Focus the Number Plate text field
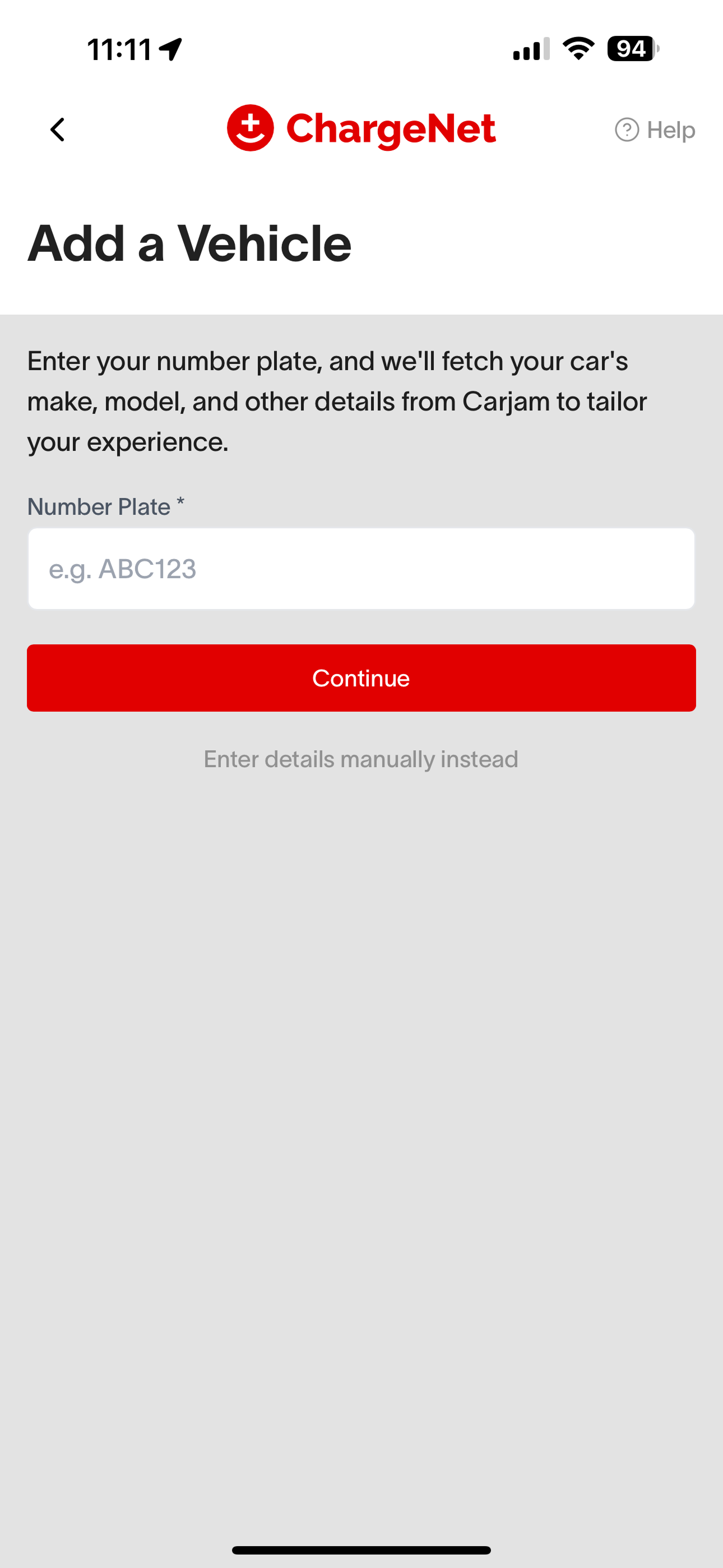The image size is (723, 1568). click(x=361, y=569)
